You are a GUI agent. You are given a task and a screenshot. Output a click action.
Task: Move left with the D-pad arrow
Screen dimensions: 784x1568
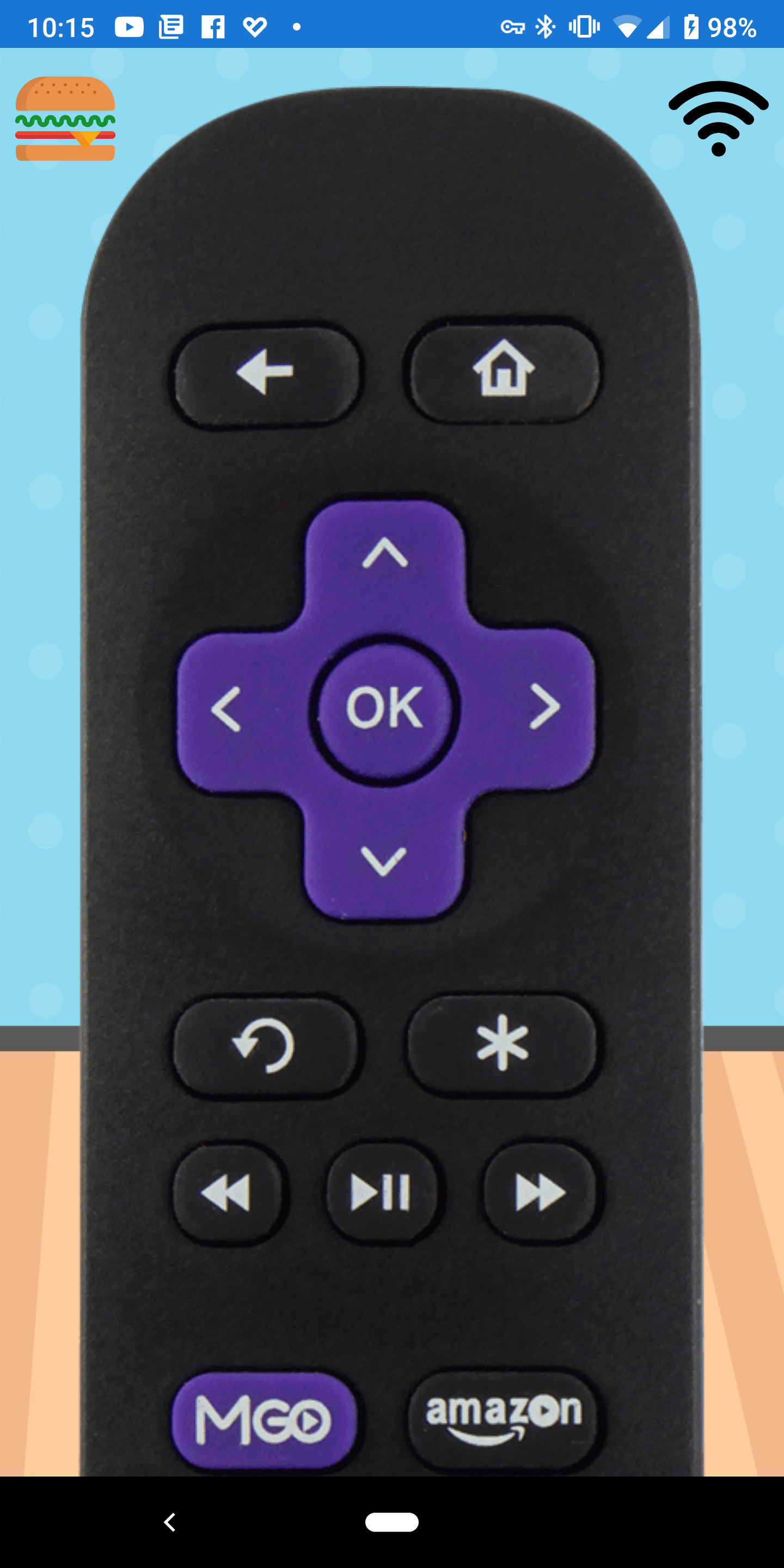click(x=226, y=709)
